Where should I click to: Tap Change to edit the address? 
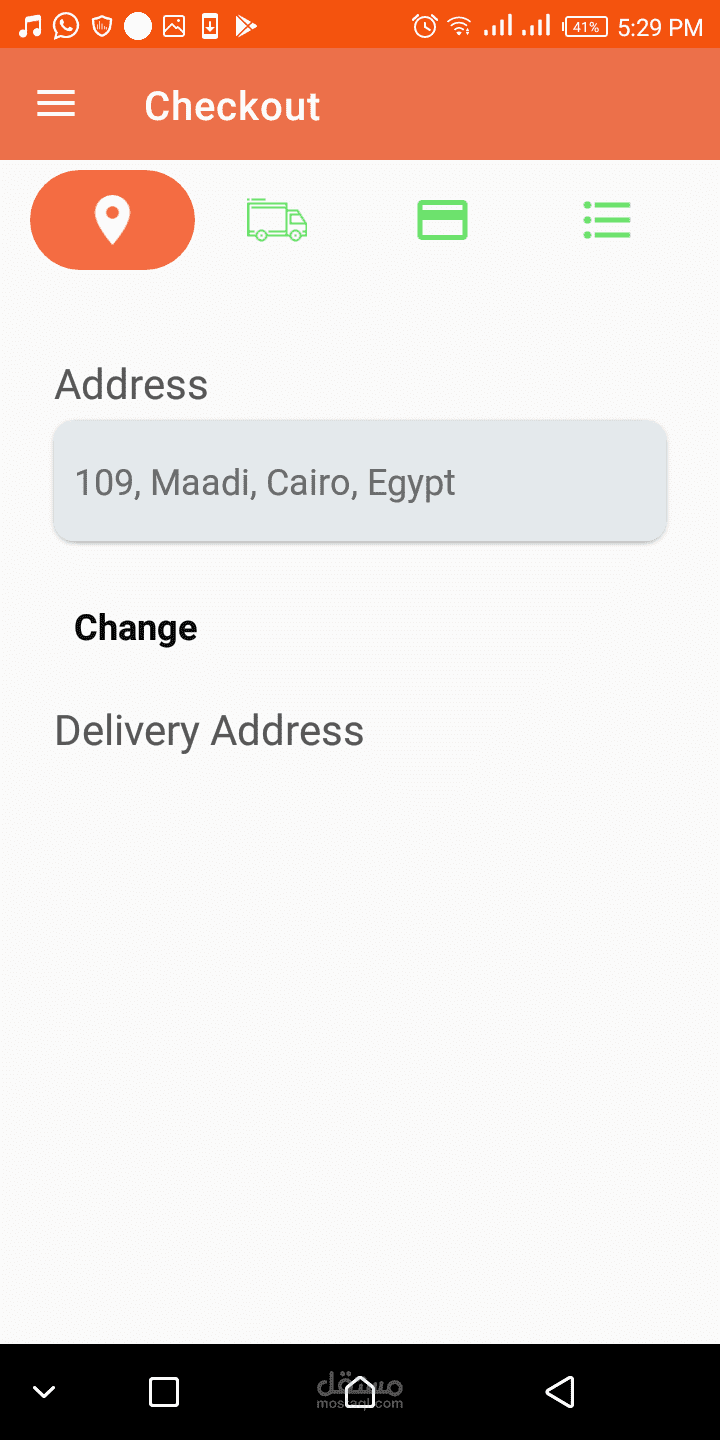(x=136, y=628)
